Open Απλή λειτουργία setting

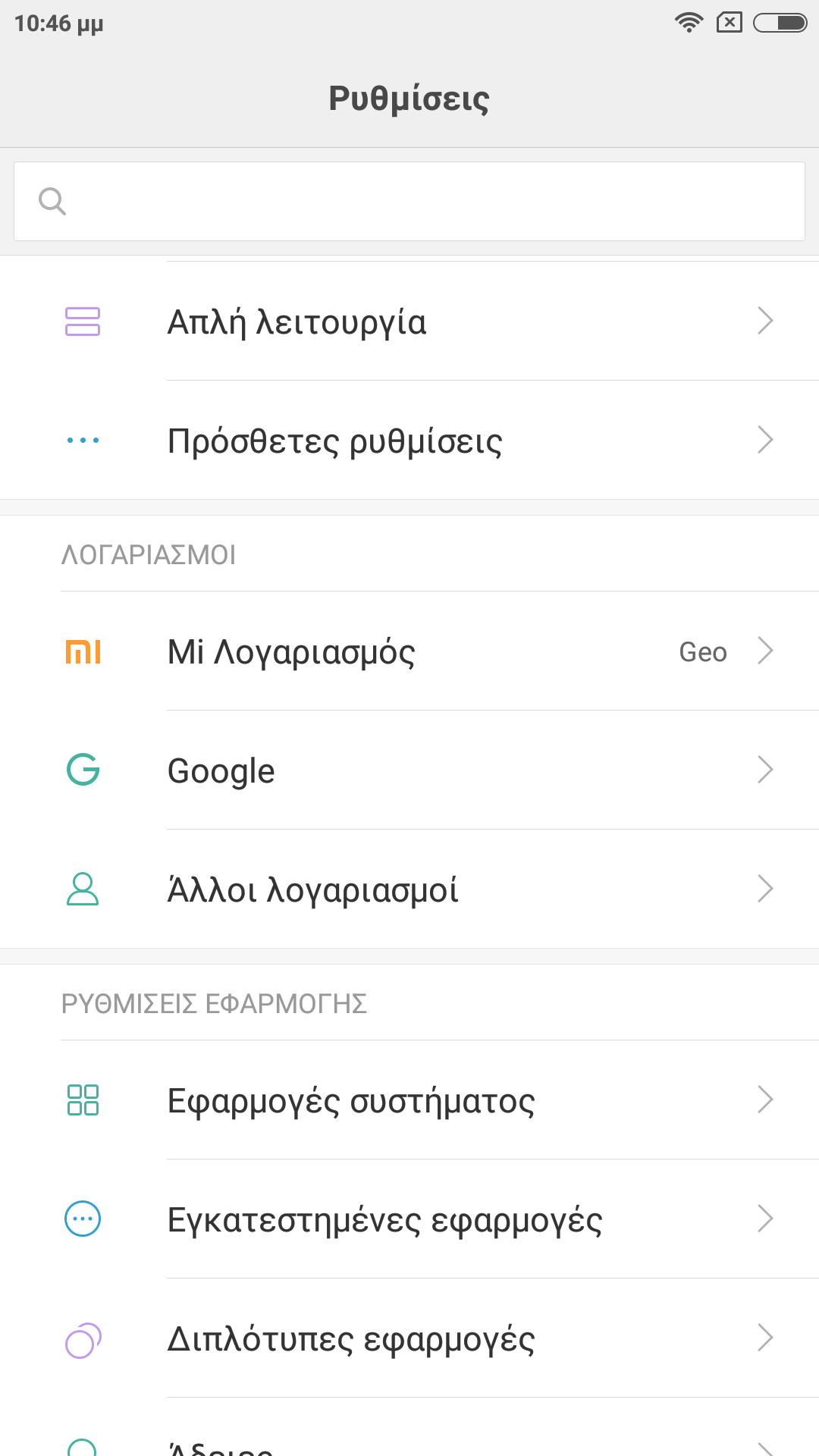point(409,322)
